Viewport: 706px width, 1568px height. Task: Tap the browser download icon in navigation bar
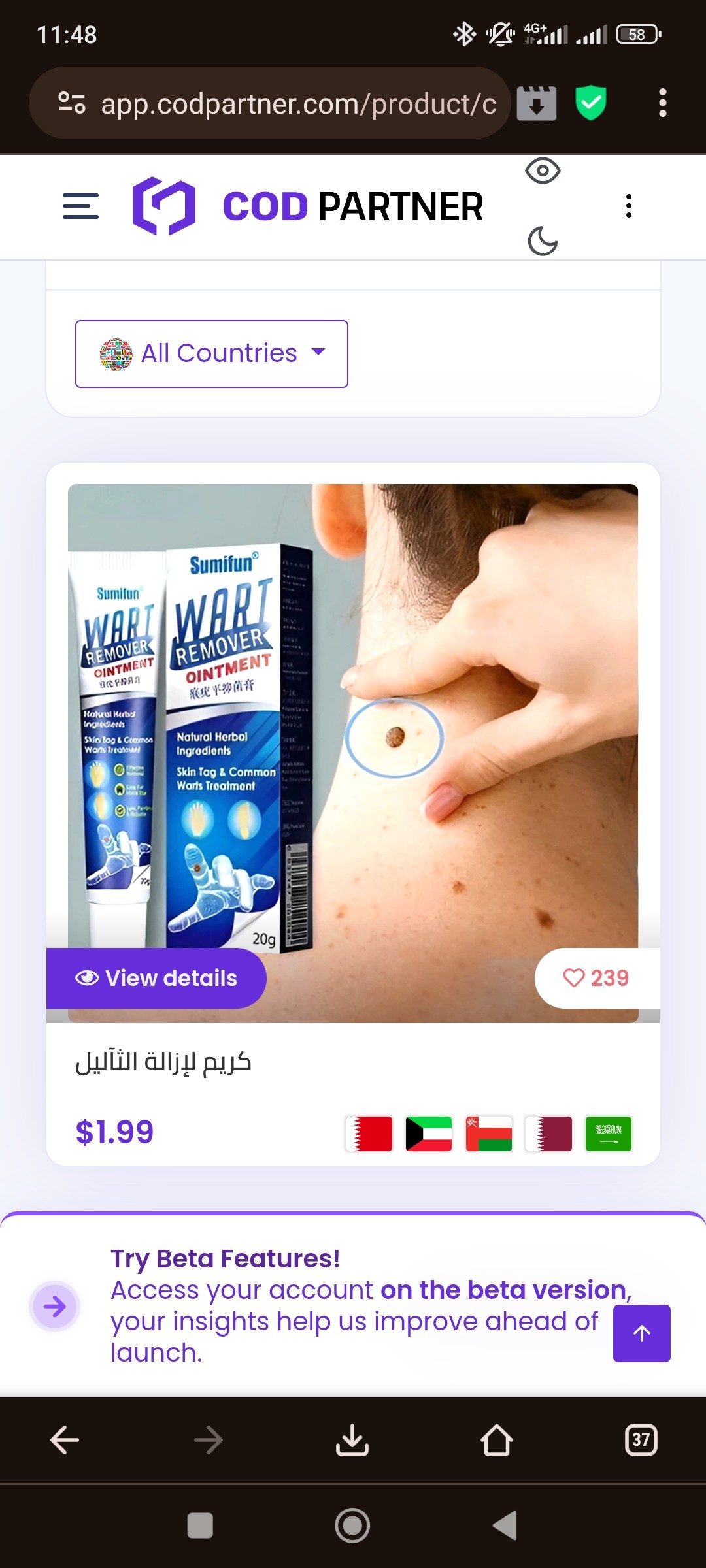click(352, 1440)
